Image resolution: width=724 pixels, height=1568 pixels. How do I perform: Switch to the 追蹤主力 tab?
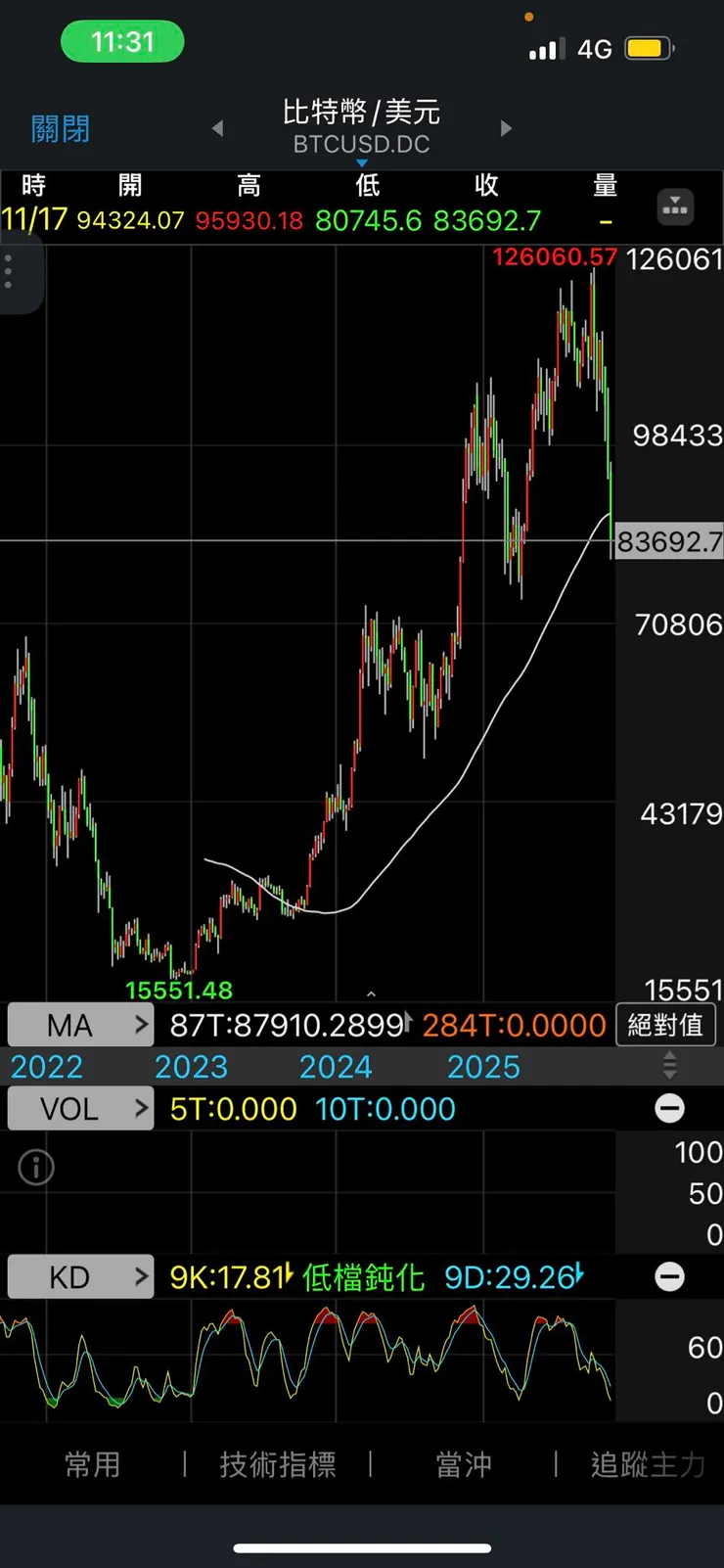[x=648, y=1464]
